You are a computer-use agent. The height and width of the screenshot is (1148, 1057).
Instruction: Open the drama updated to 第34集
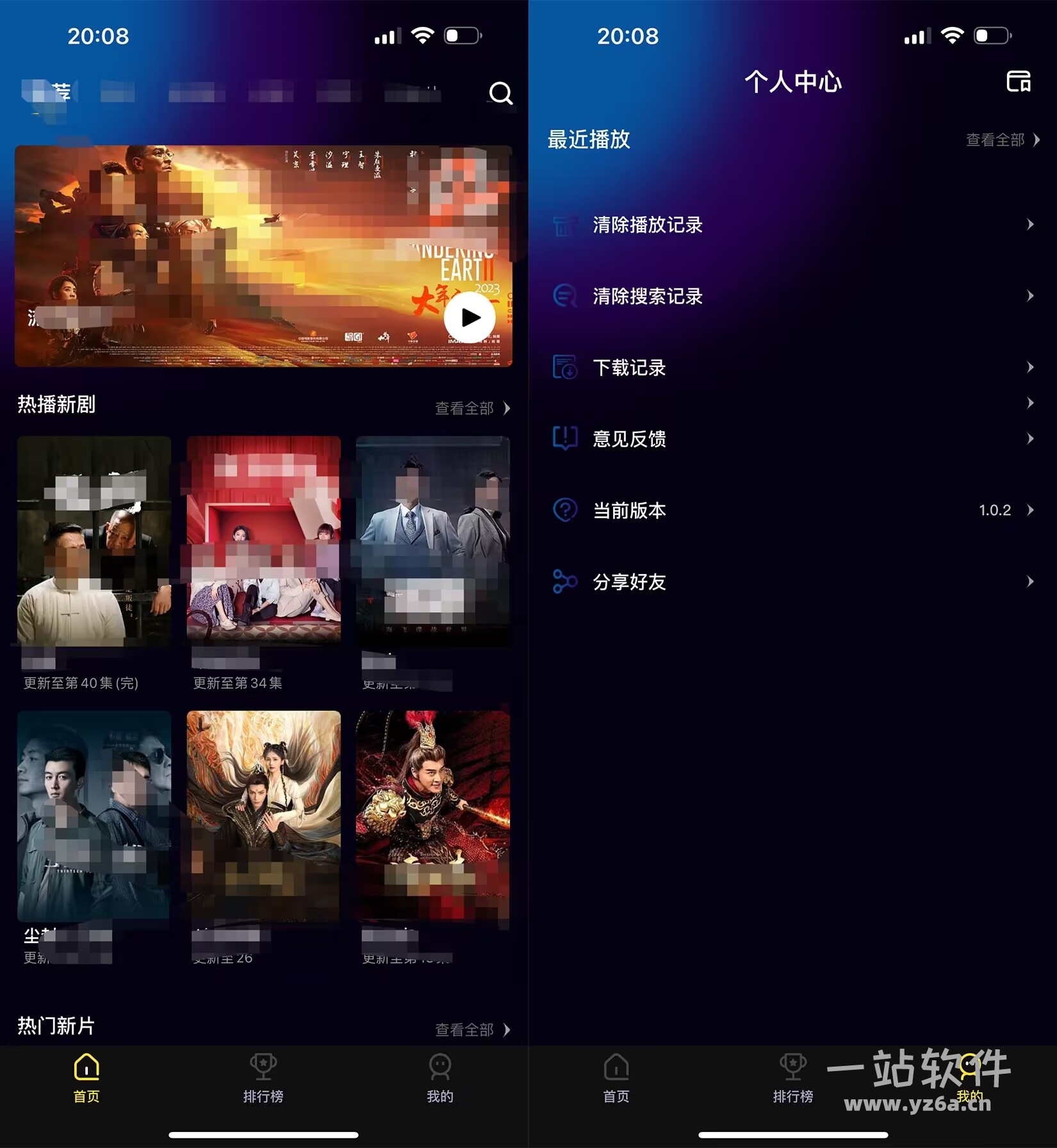point(263,541)
